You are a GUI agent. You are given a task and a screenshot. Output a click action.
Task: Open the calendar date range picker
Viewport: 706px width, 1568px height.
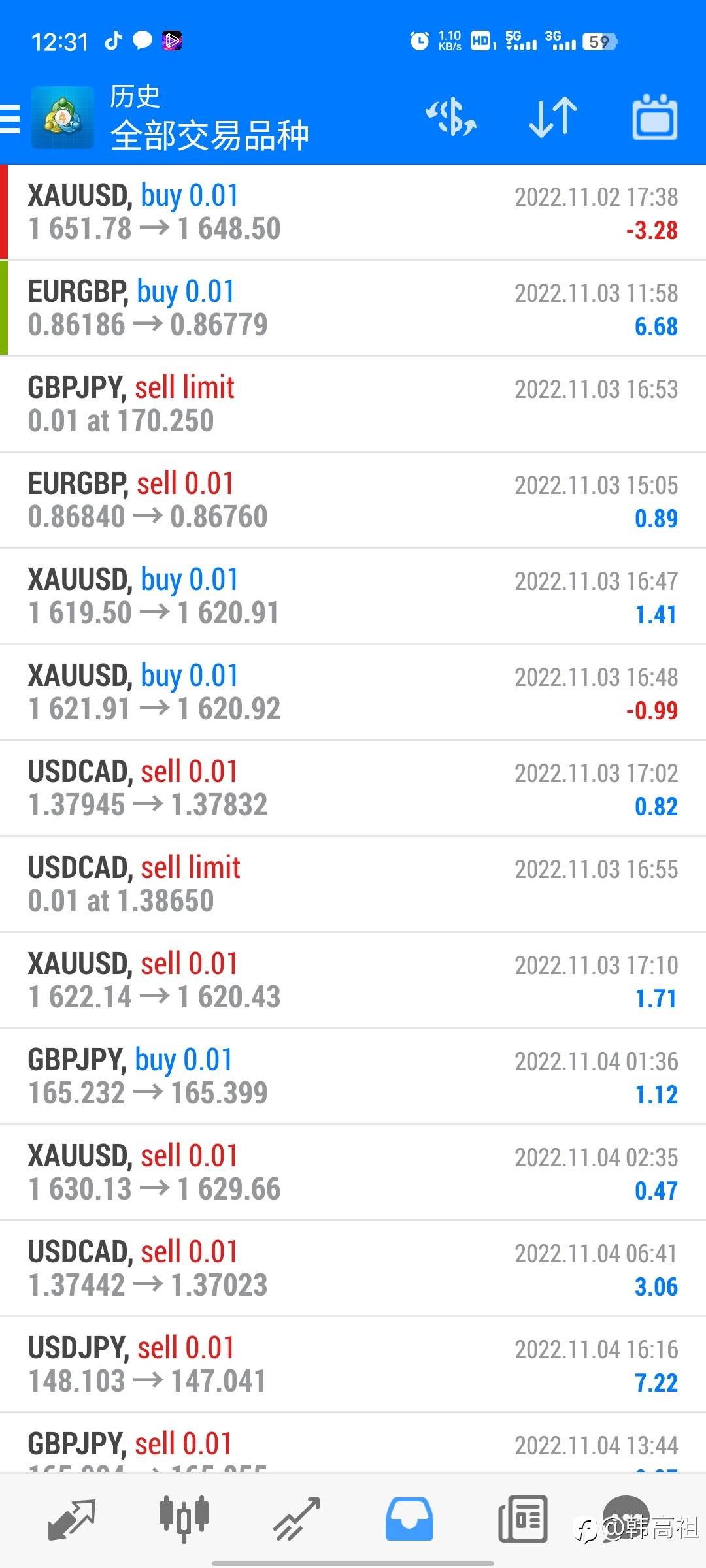click(x=654, y=118)
